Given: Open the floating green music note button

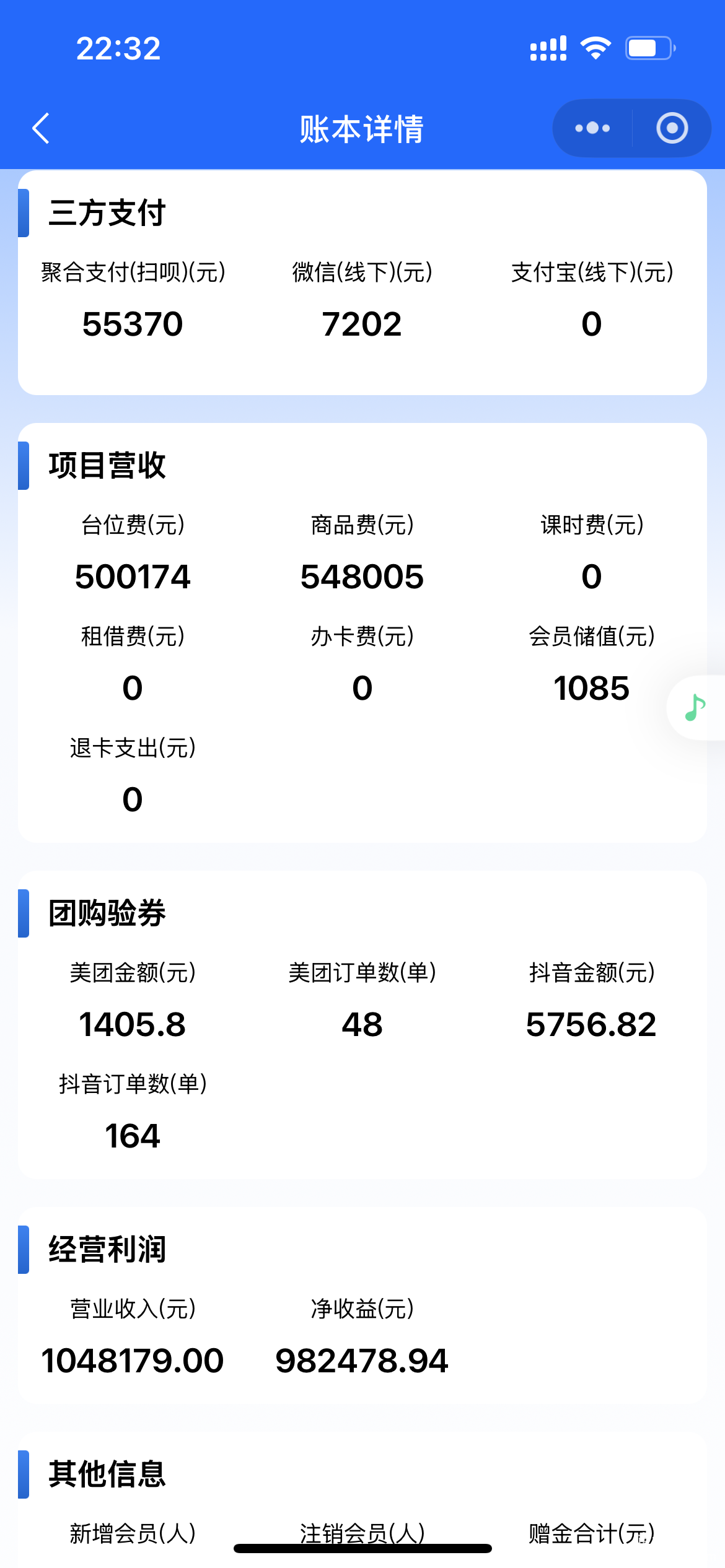Looking at the screenshot, I should (695, 707).
